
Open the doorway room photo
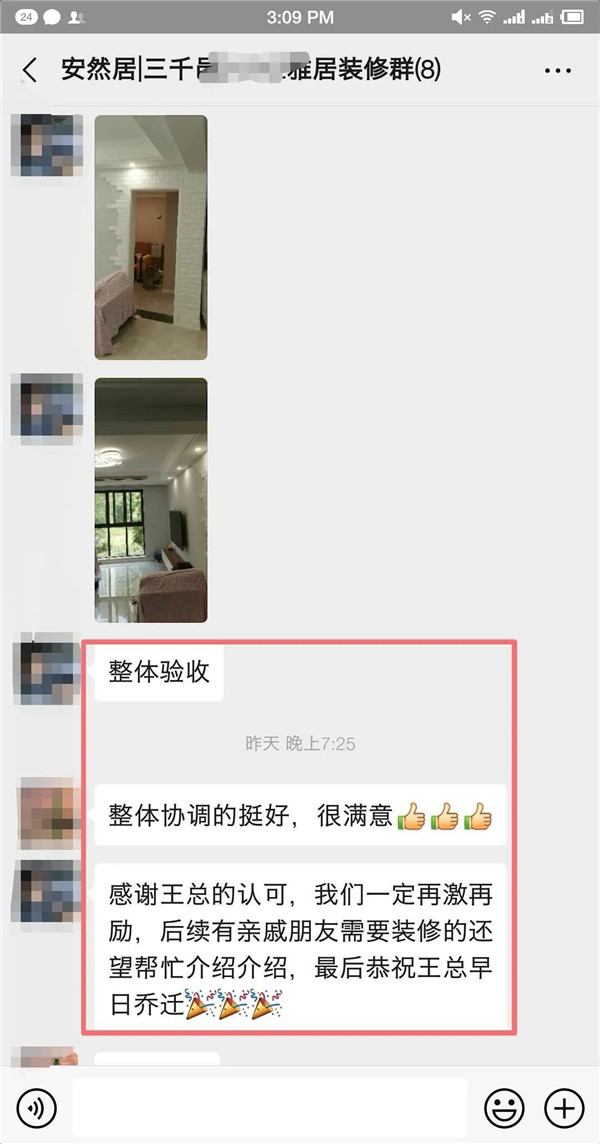coord(151,237)
